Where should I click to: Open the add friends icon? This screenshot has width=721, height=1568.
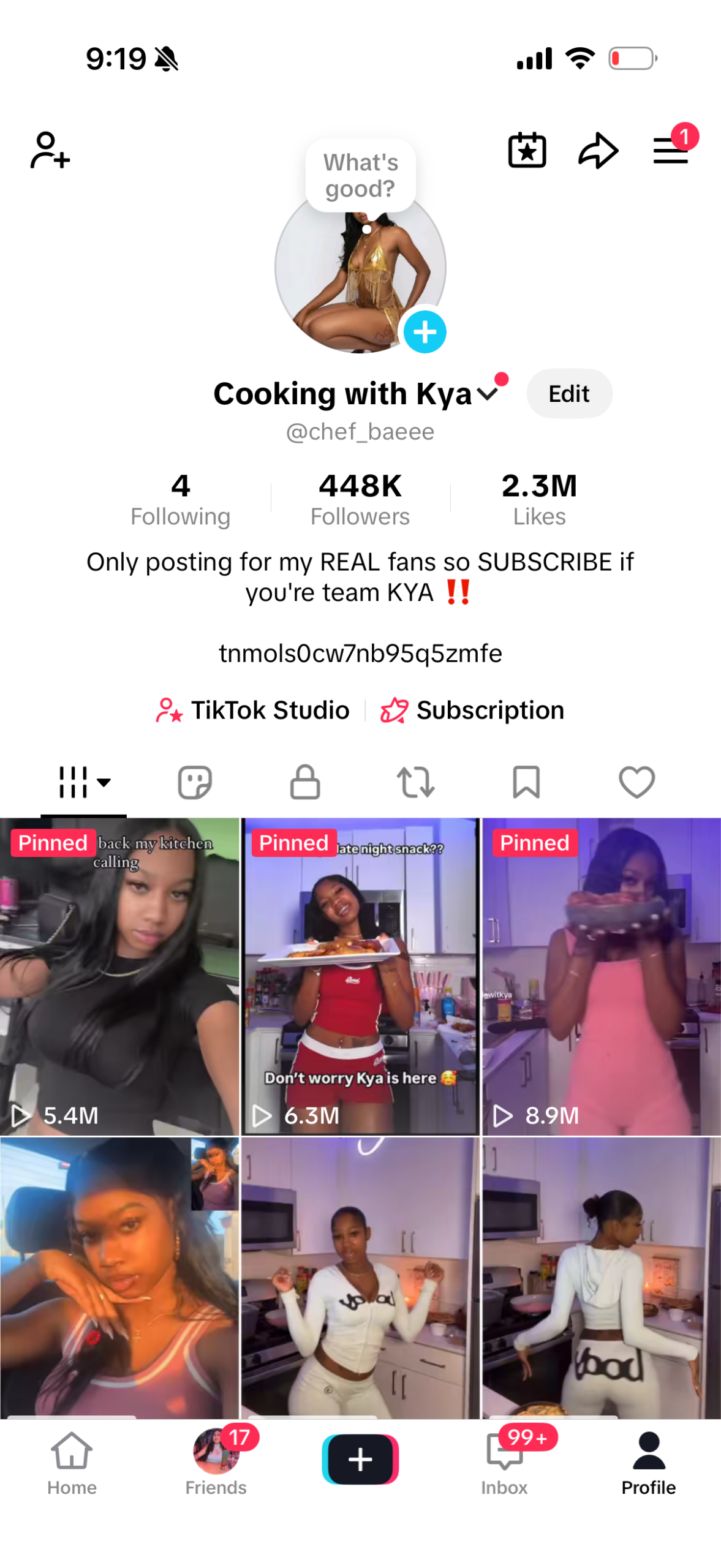pos(50,150)
